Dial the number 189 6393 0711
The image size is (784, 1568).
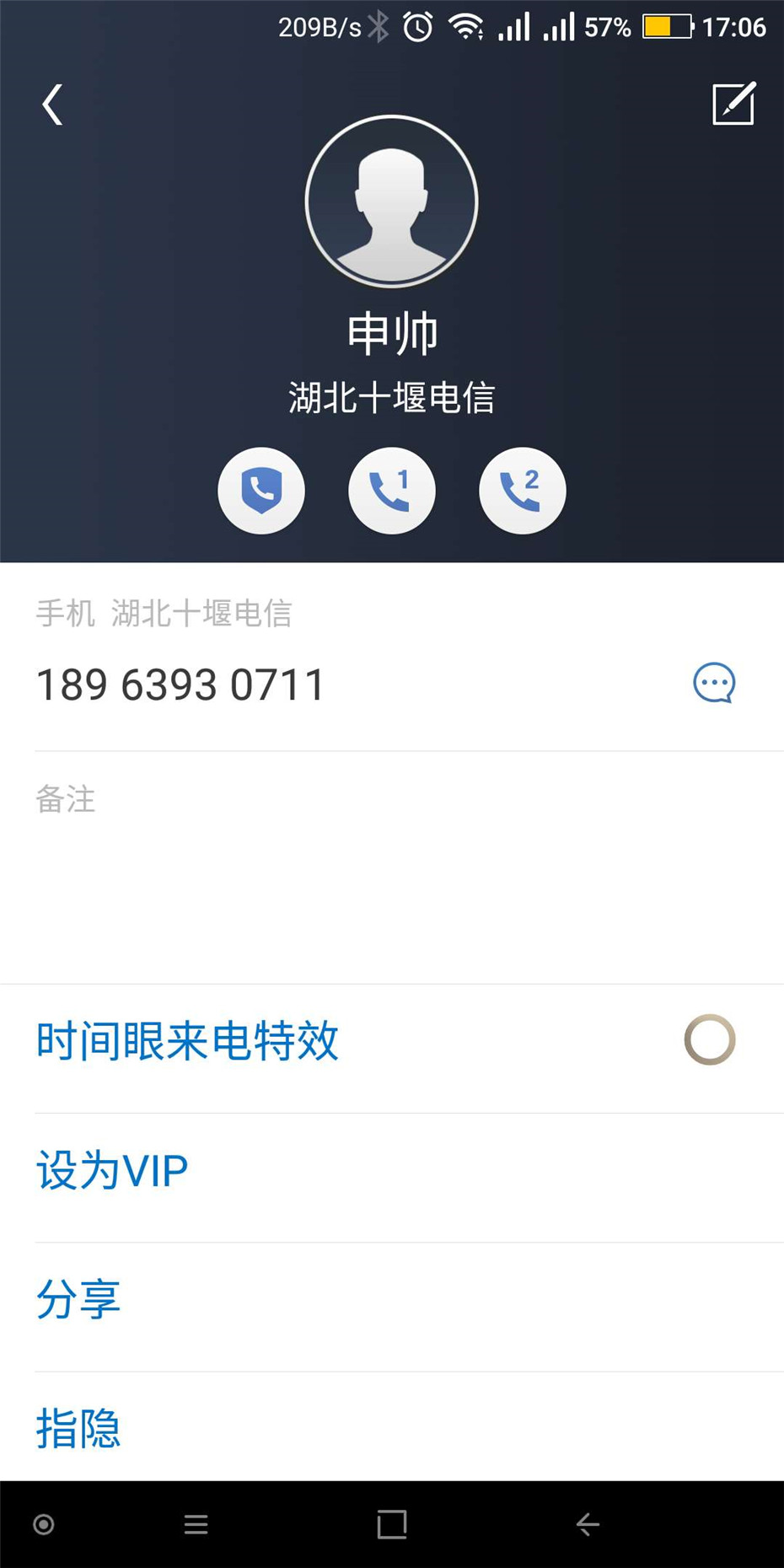click(x=180, y=685)
